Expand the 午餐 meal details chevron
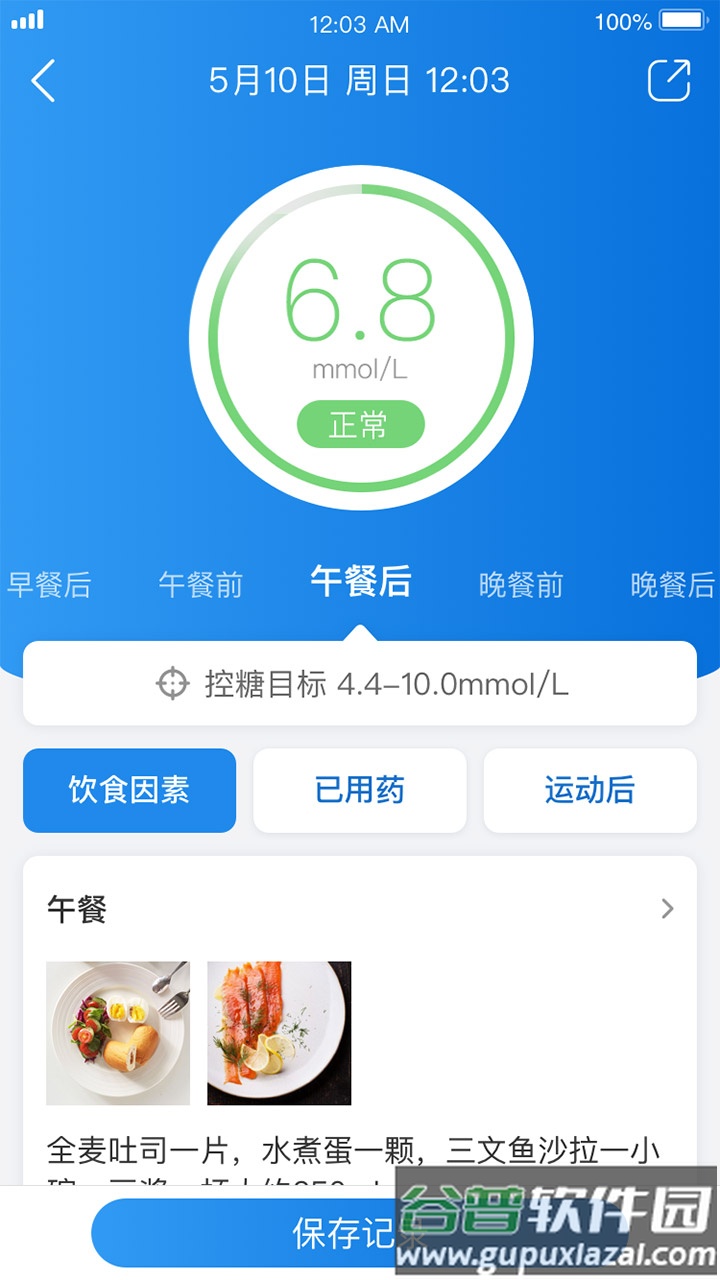The width and height of the screenshot is (720, 1280). point(667,908)
